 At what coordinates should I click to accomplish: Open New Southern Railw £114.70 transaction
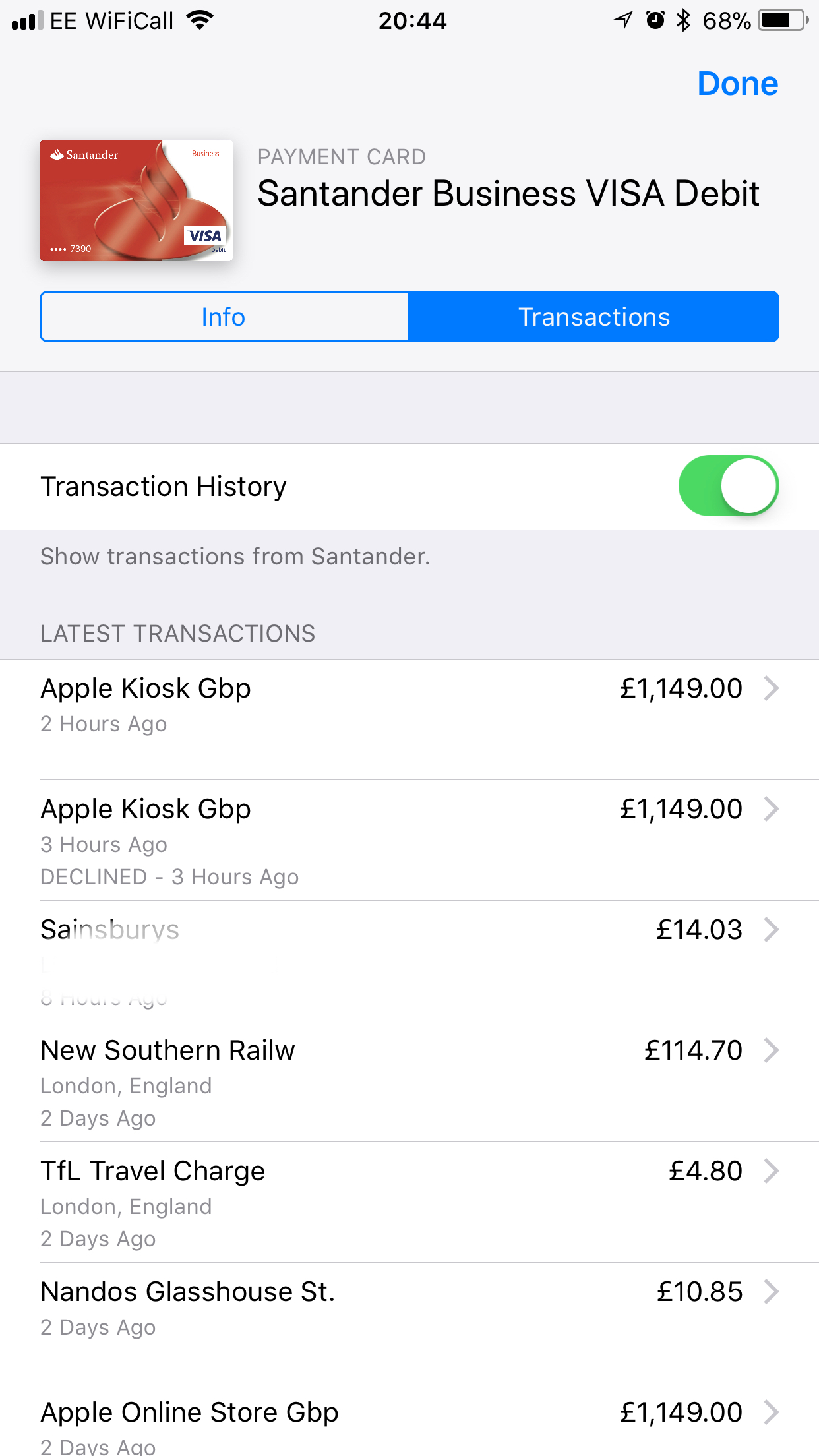point(409,1082)
